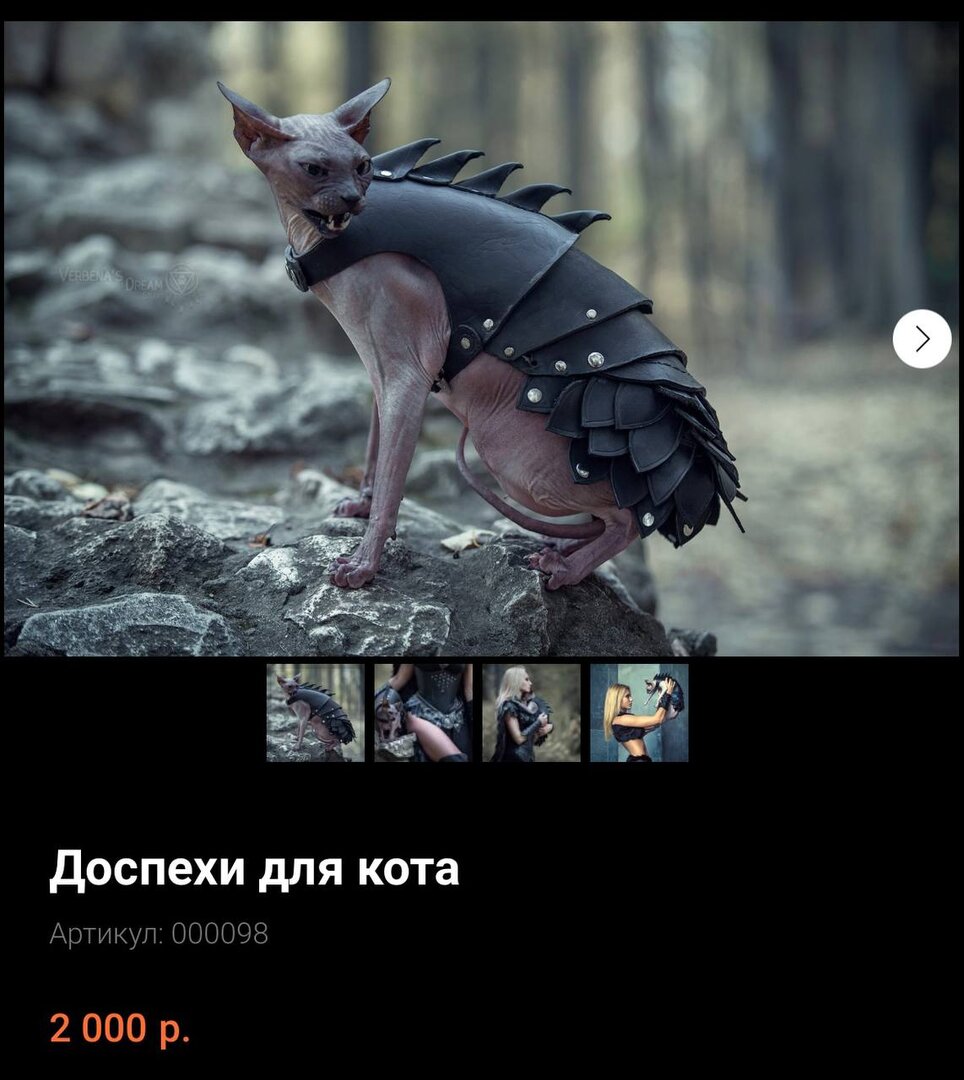Open the second thumbnail showing the black corset
The height and width of the screenshot is (1080, 964).
click(x=423, y=713)
